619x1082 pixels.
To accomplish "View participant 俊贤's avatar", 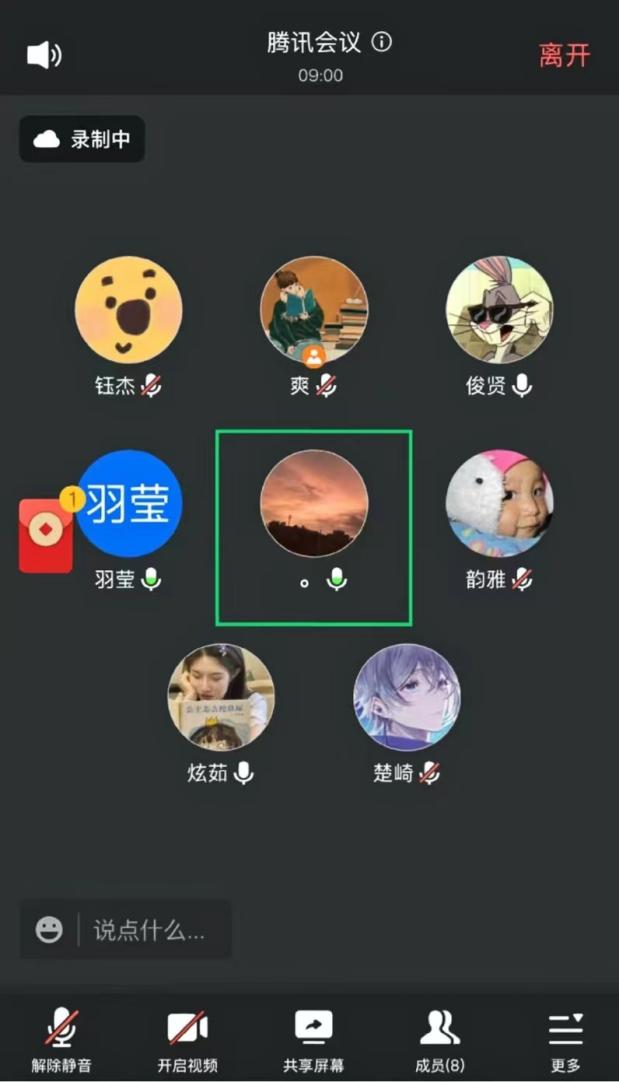I will coord(499,309).
